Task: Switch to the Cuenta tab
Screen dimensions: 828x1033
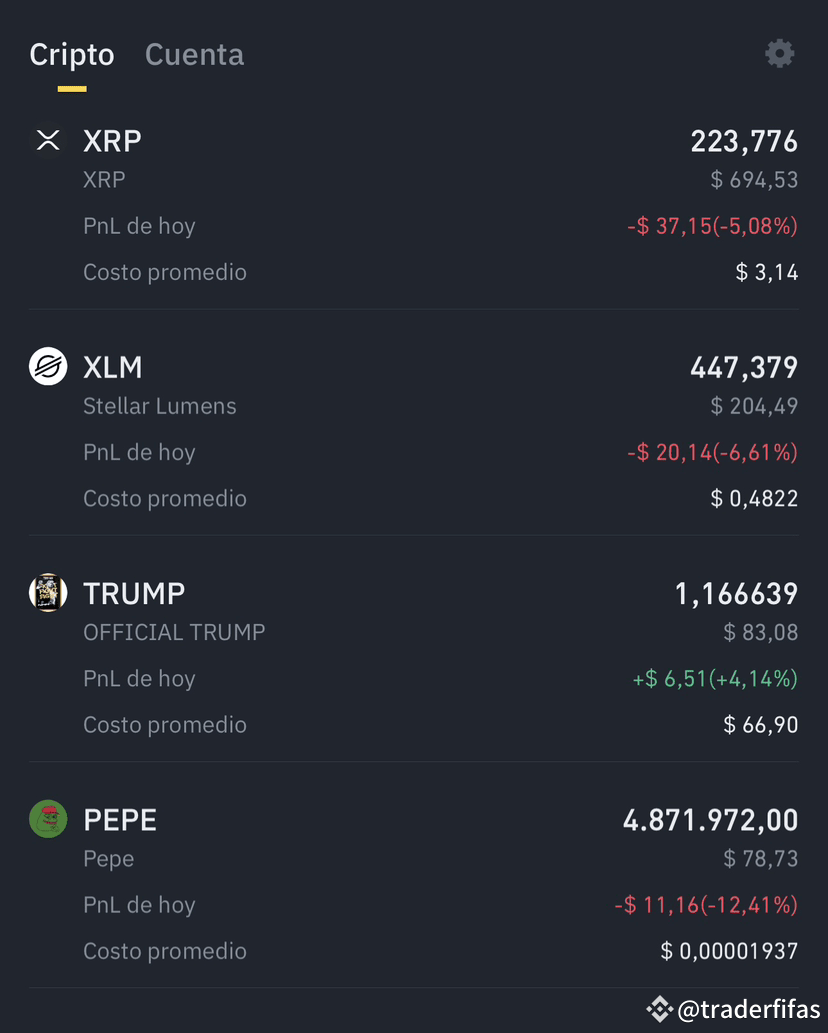Action: click(x=194, y=55)
